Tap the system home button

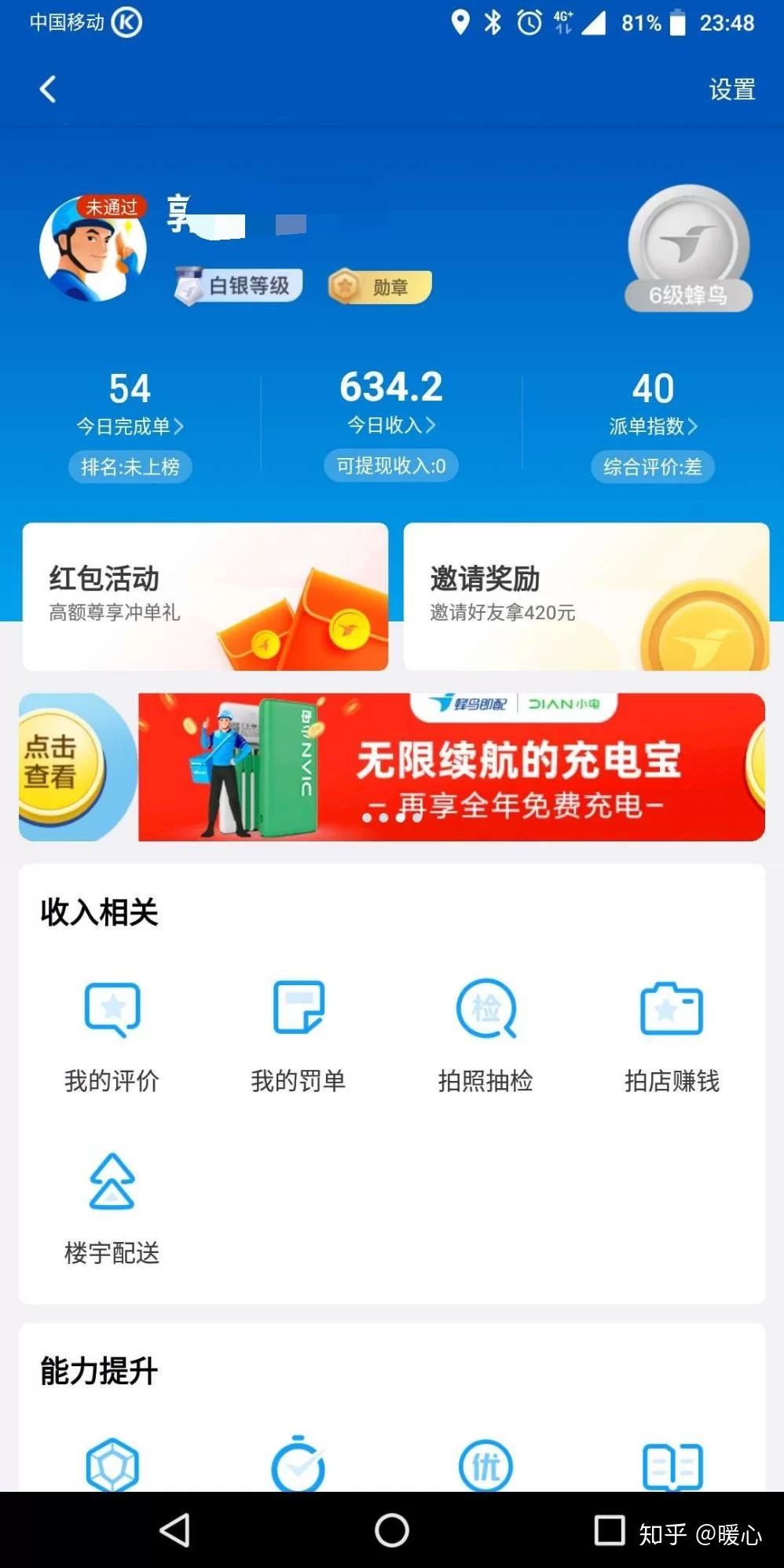[391, 1530]
